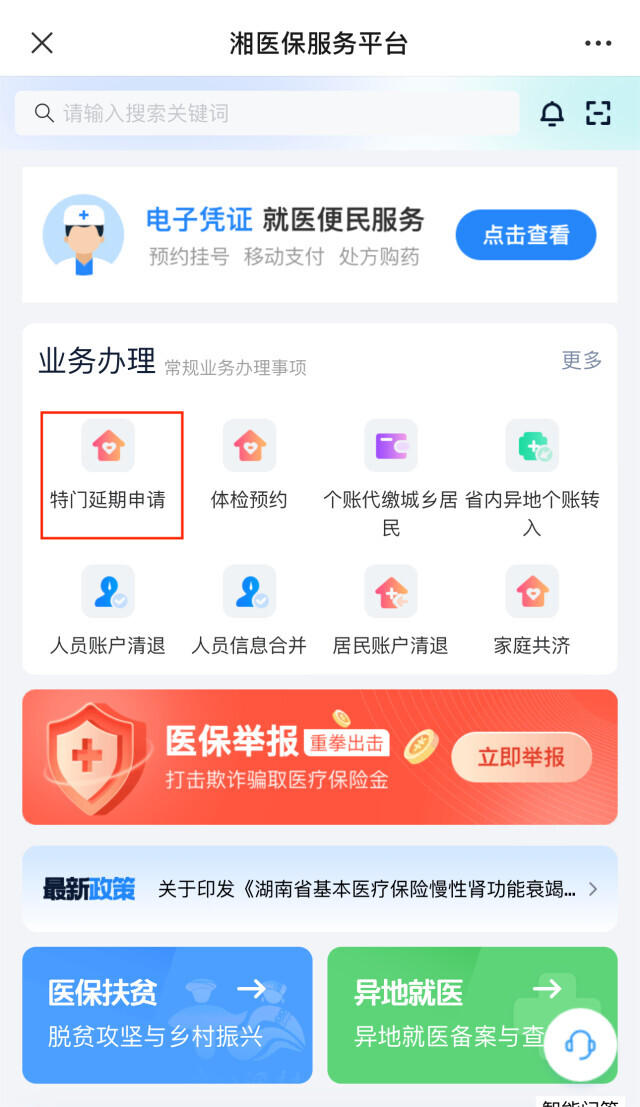Open the customer service headset button
This screenshot has height=1107, width=640.
click(580, 1044)
